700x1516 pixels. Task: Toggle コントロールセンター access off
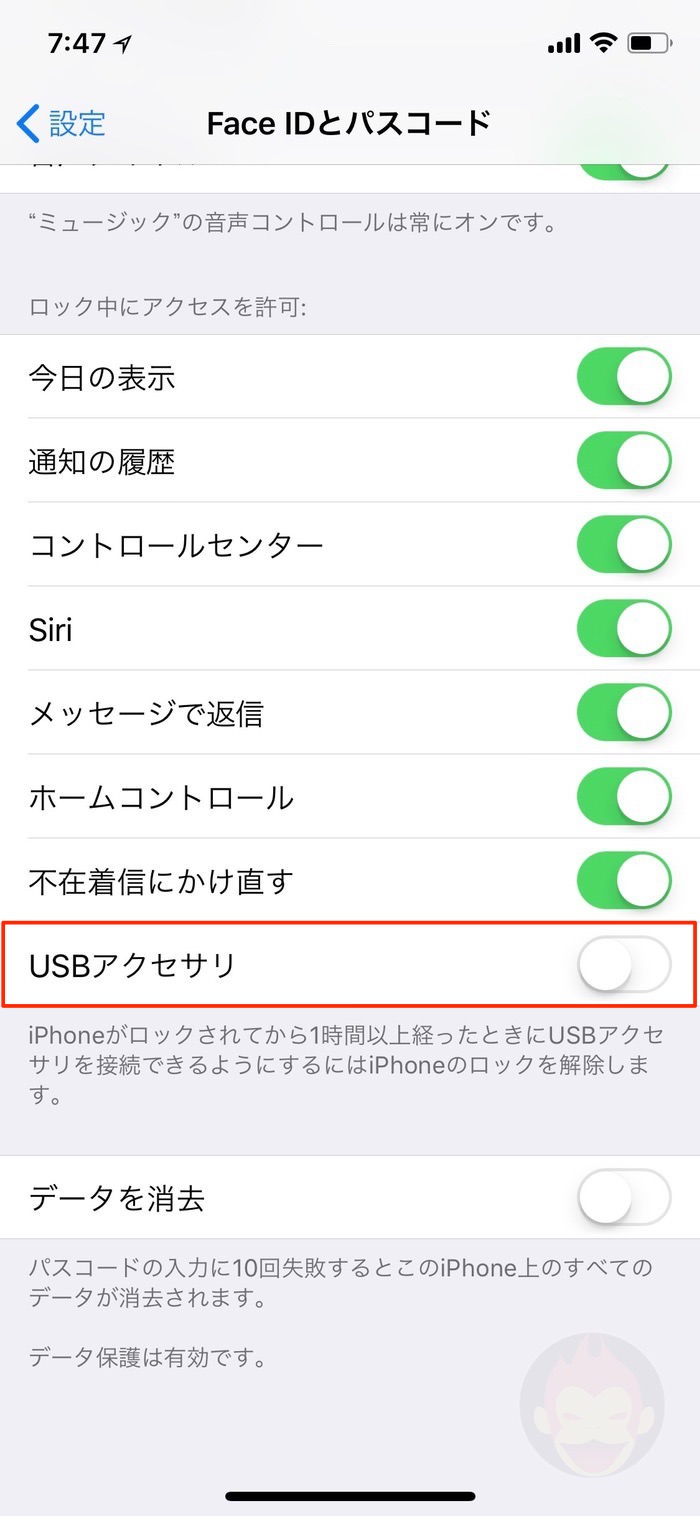pos(624,545)
